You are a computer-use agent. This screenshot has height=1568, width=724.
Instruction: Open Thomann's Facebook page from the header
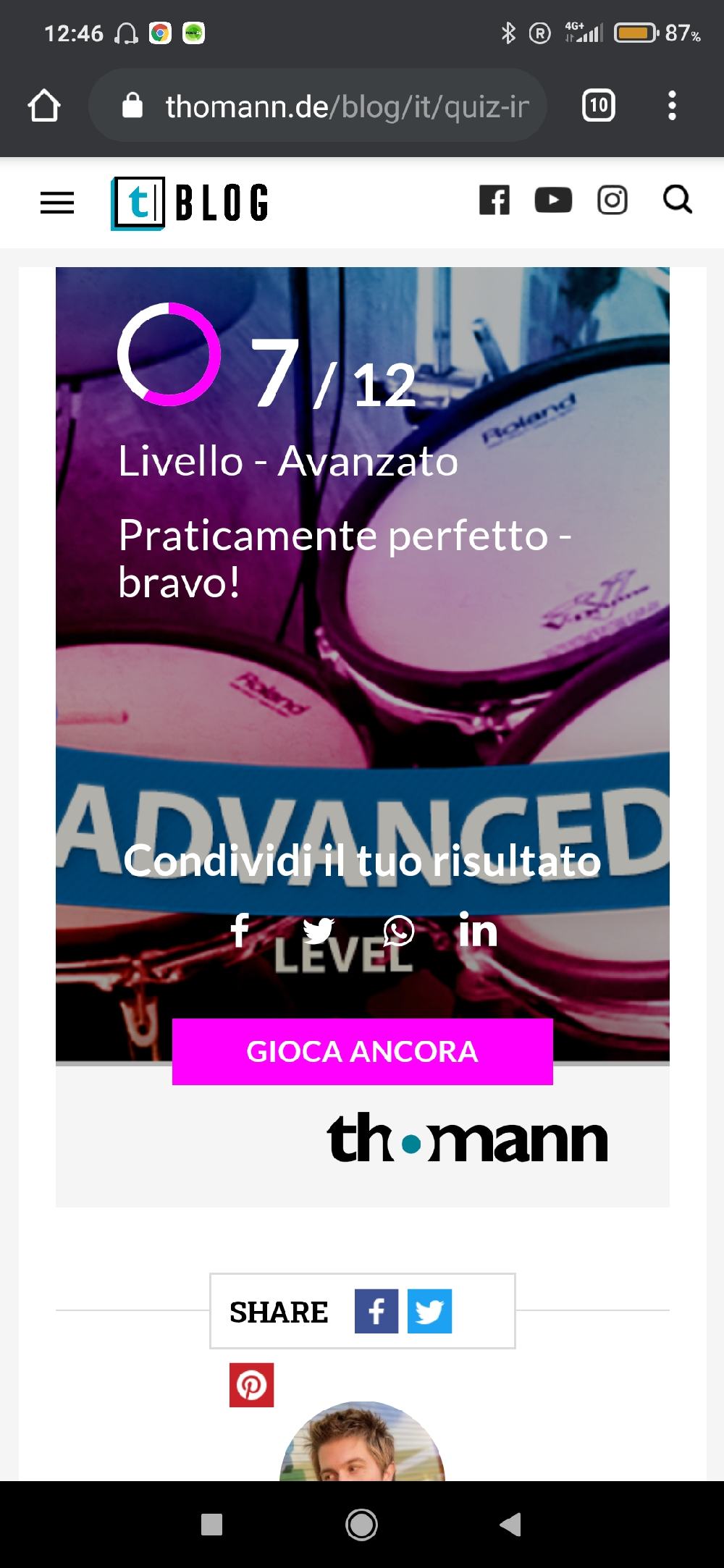point(494,201)
